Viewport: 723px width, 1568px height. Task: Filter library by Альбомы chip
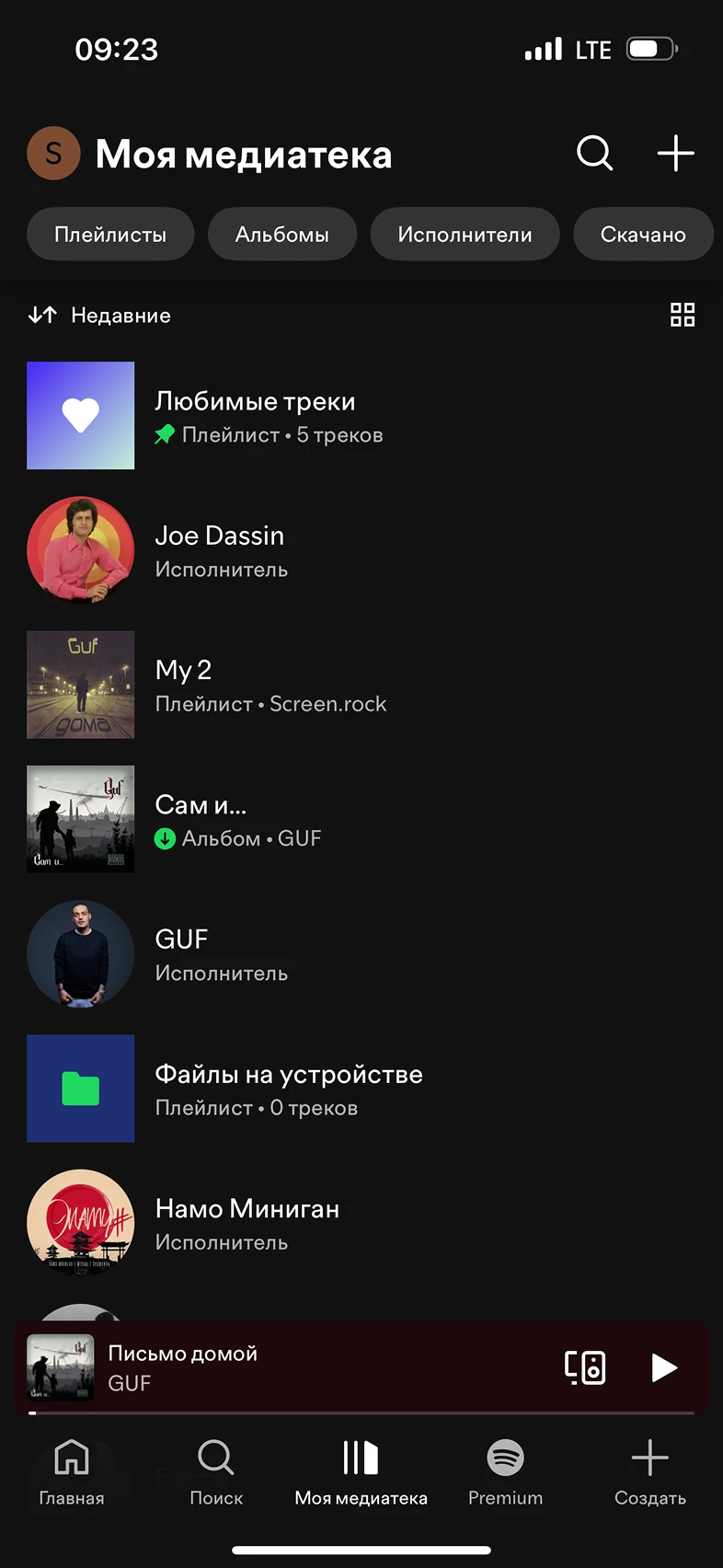pos(281,235)
